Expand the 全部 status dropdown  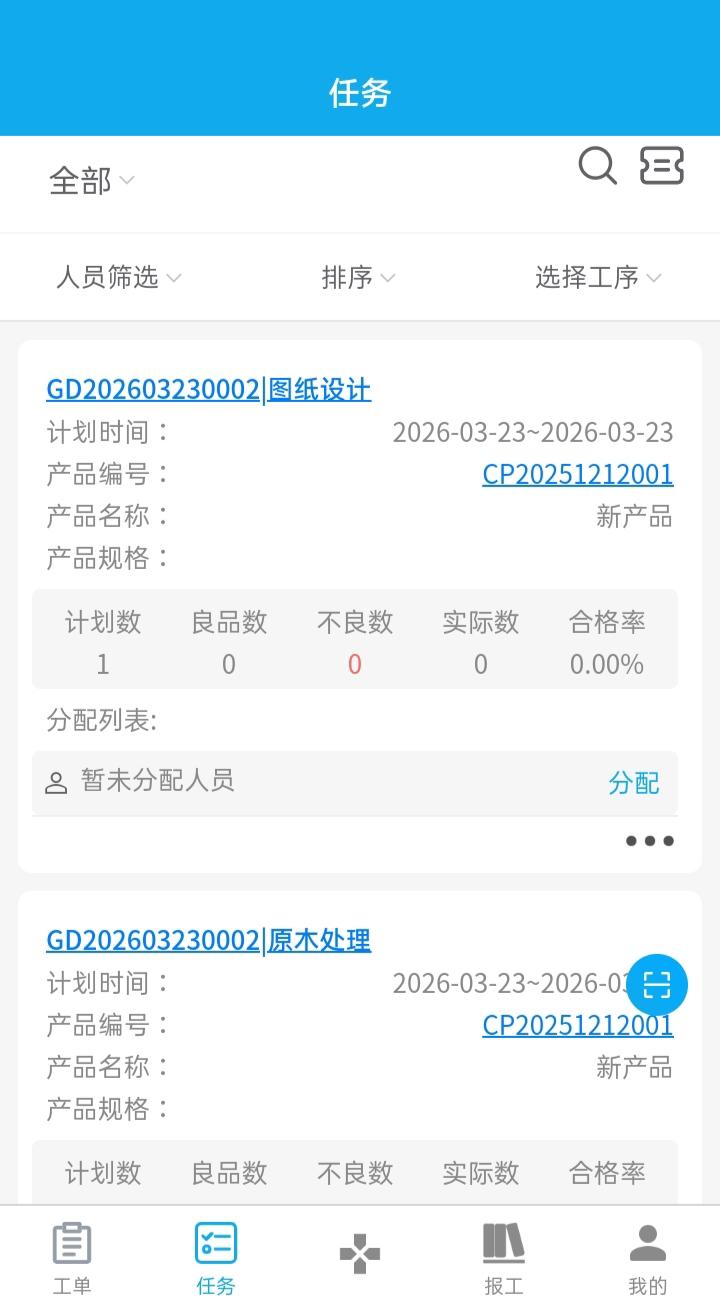pos(91,181)
